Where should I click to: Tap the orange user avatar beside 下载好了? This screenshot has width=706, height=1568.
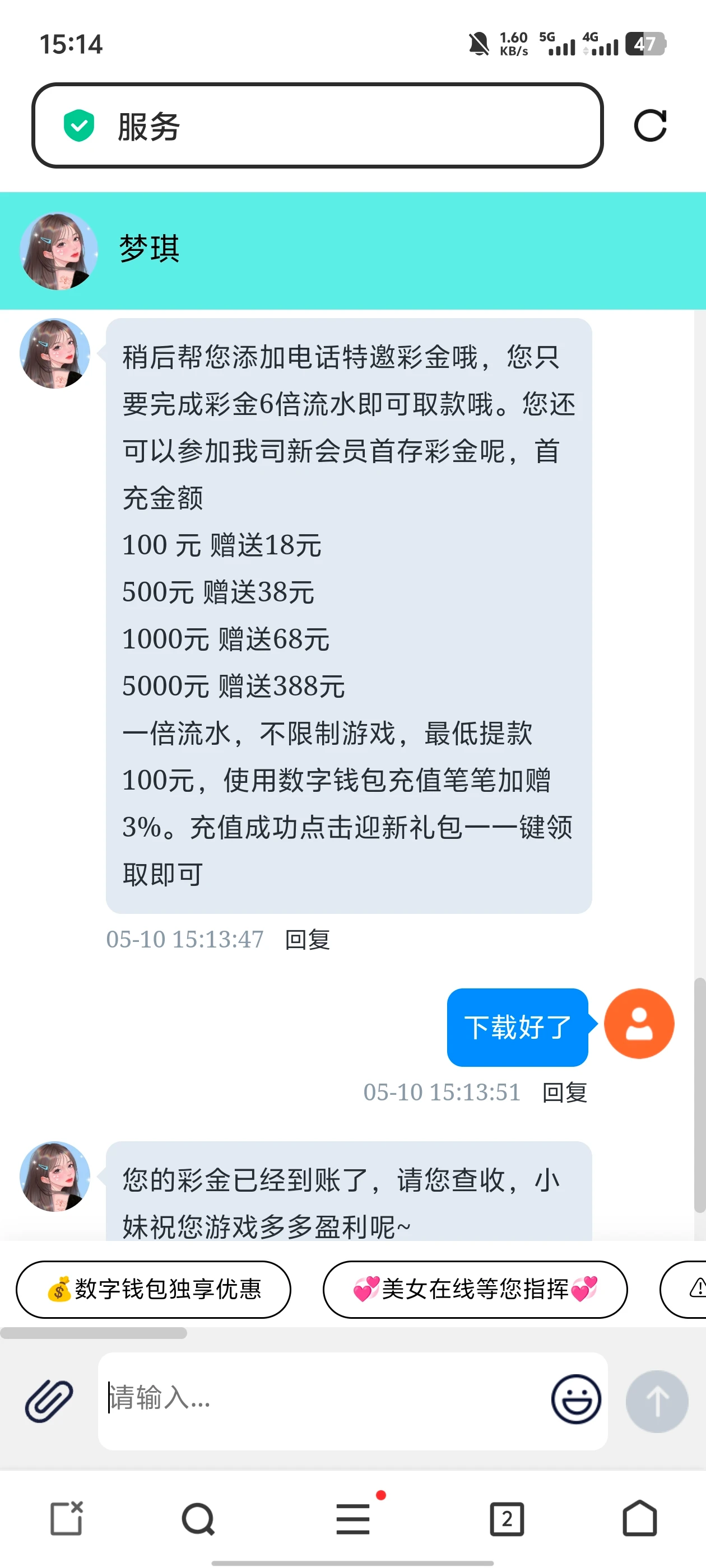pos(639,1023)
